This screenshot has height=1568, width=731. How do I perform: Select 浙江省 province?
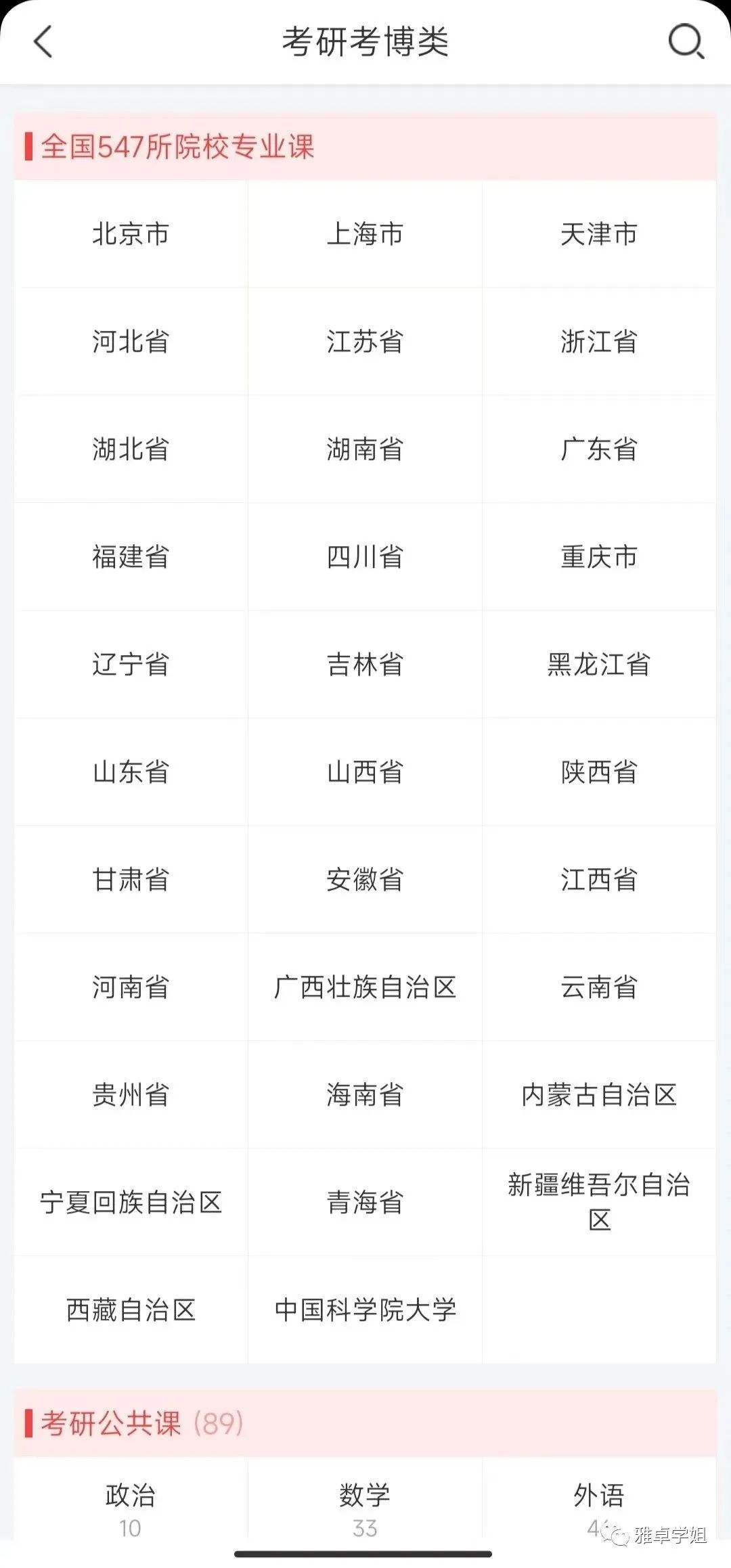pos(599,342)
